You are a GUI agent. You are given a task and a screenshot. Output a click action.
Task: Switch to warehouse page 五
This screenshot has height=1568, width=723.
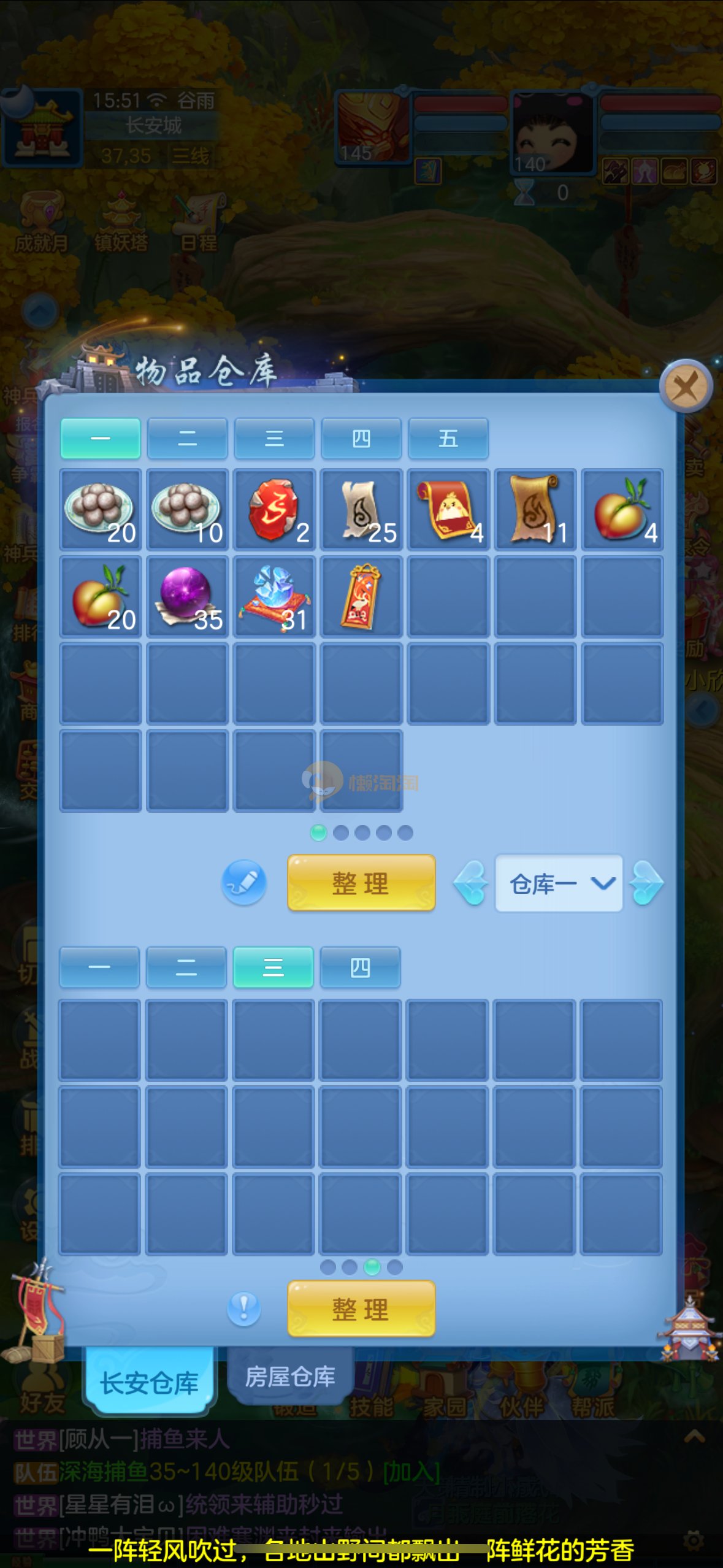[448, 439]
